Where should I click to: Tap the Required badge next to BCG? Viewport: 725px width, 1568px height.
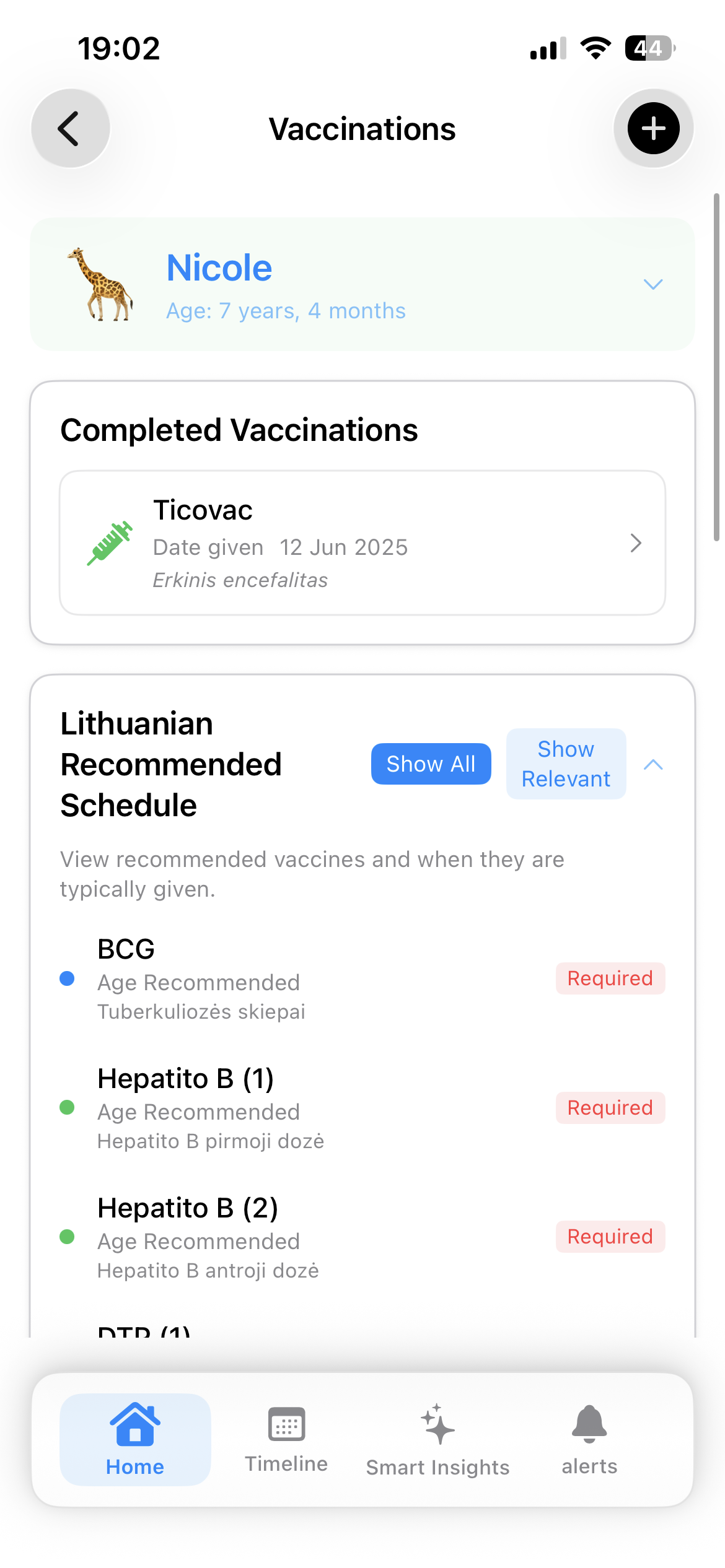click(x=610, y=978)
